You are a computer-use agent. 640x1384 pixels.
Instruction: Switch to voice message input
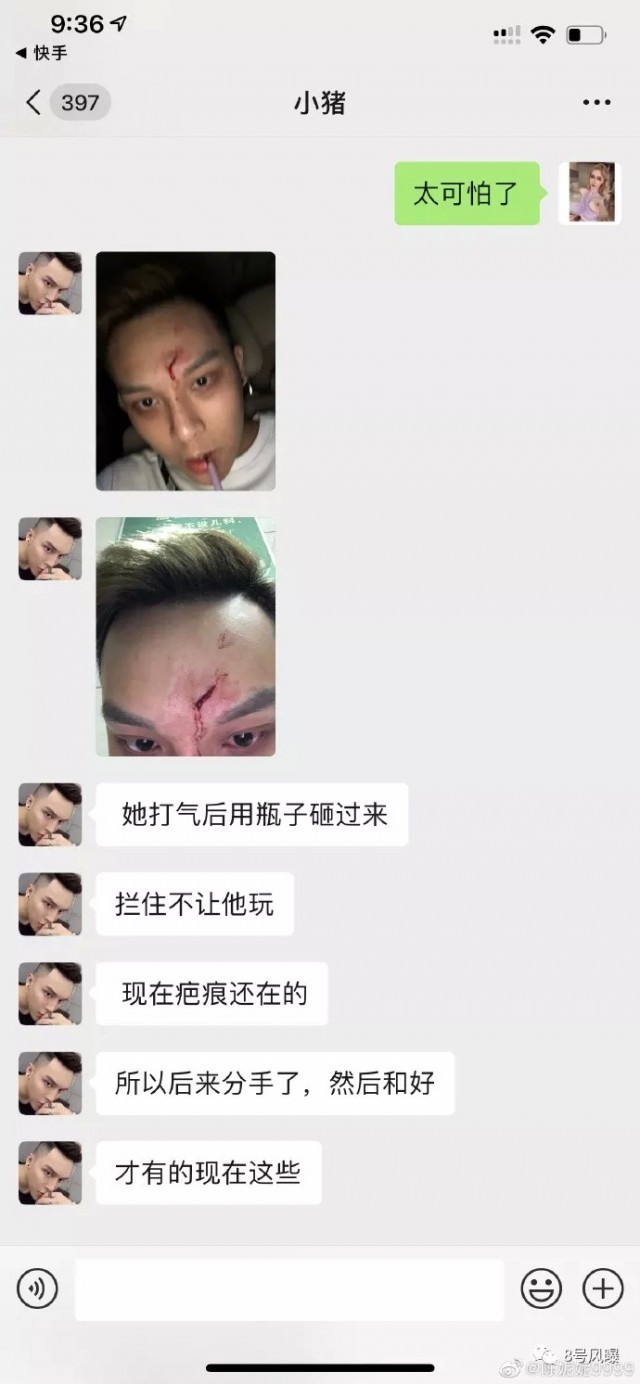pos(37,1290)
